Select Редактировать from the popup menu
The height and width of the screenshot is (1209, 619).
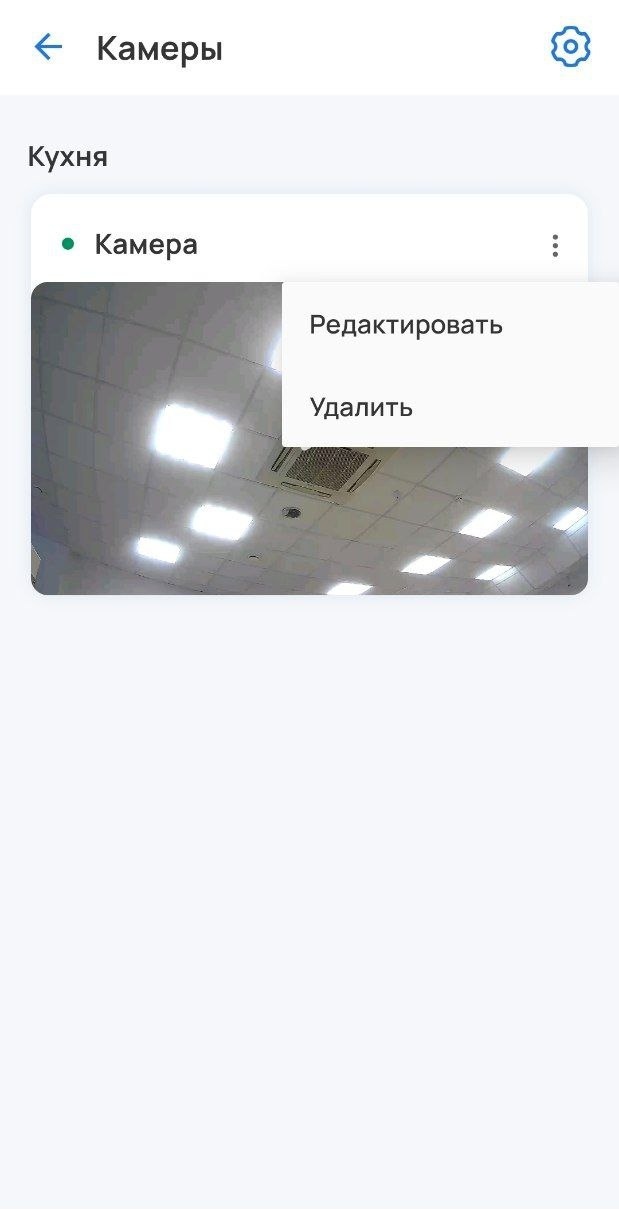(x=406, y=325)
